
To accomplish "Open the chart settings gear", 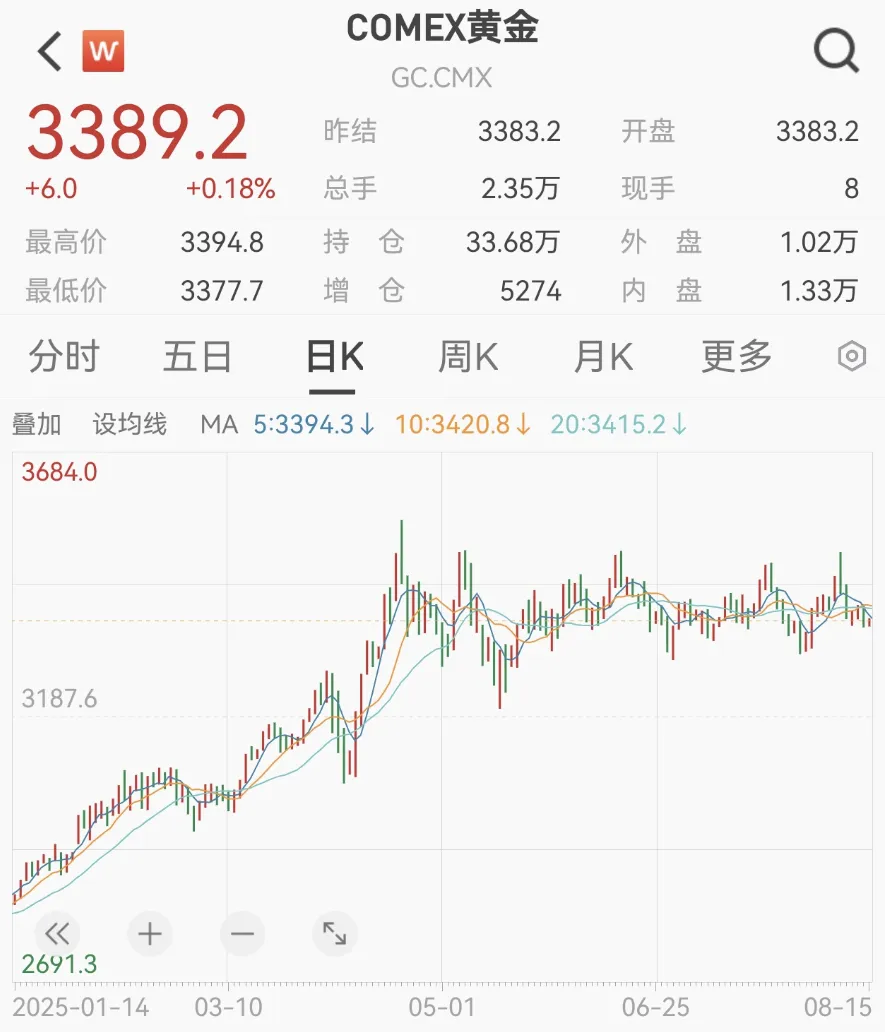I will 851,356.
